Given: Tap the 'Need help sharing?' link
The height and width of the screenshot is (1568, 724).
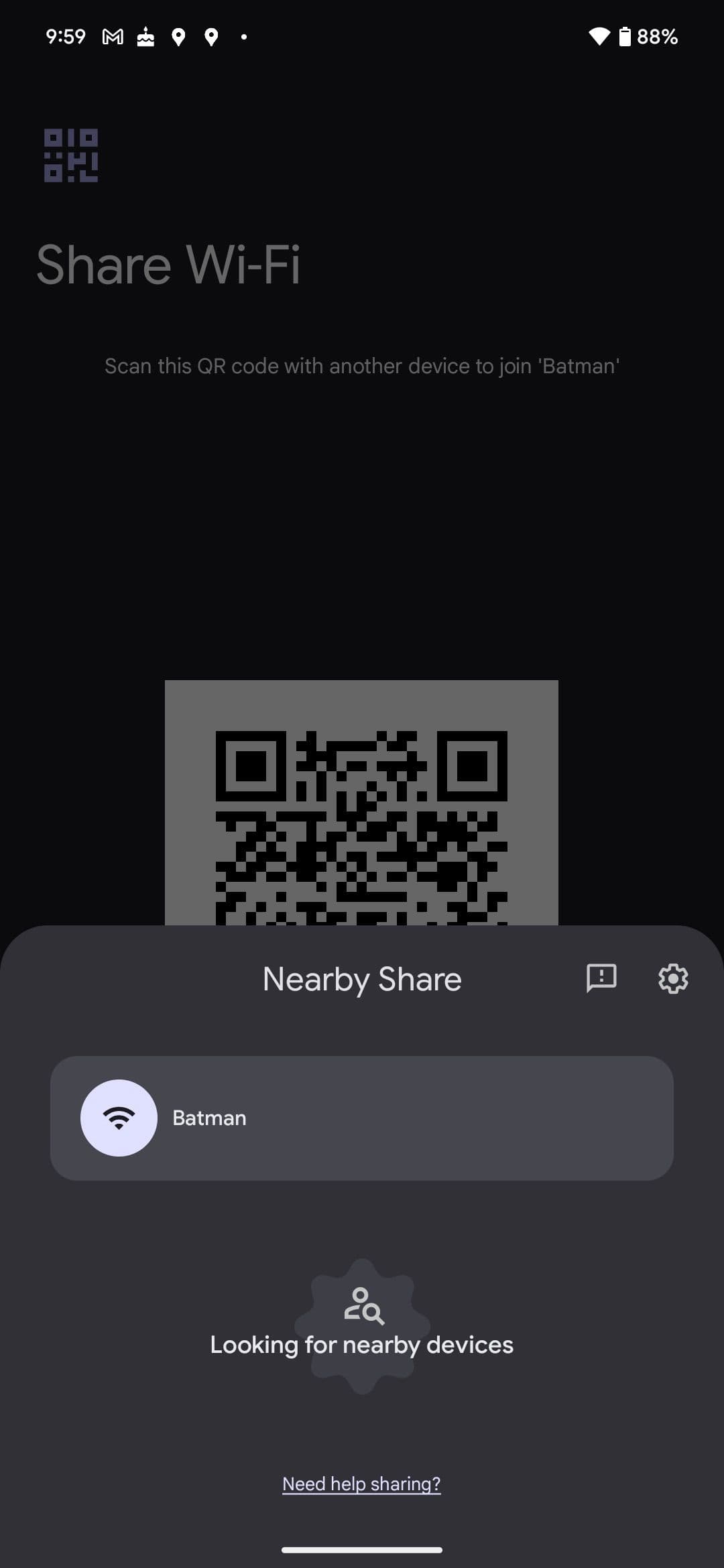Looking at the screenshot, I should click(x=361, y=1484).
